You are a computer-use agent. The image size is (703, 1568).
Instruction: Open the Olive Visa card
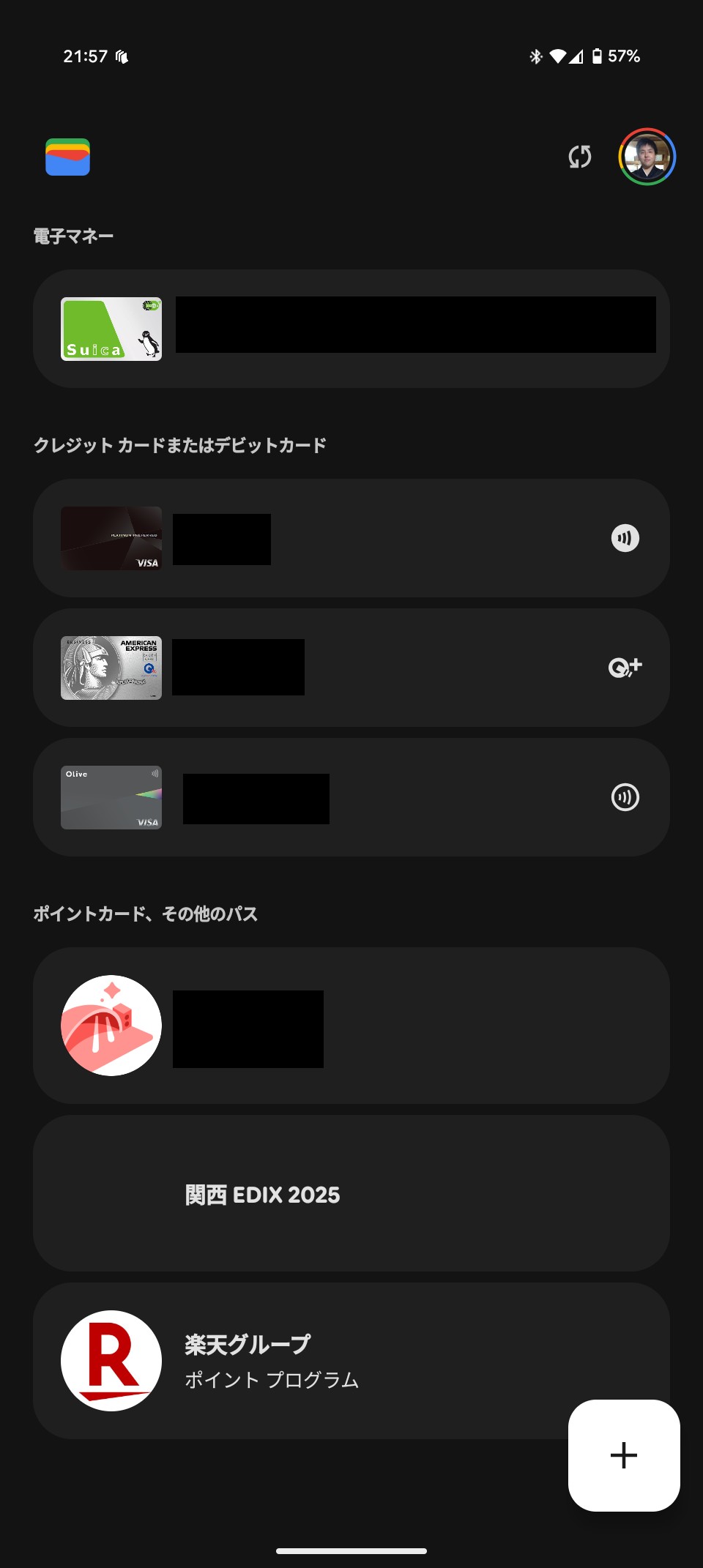(350, 797)
